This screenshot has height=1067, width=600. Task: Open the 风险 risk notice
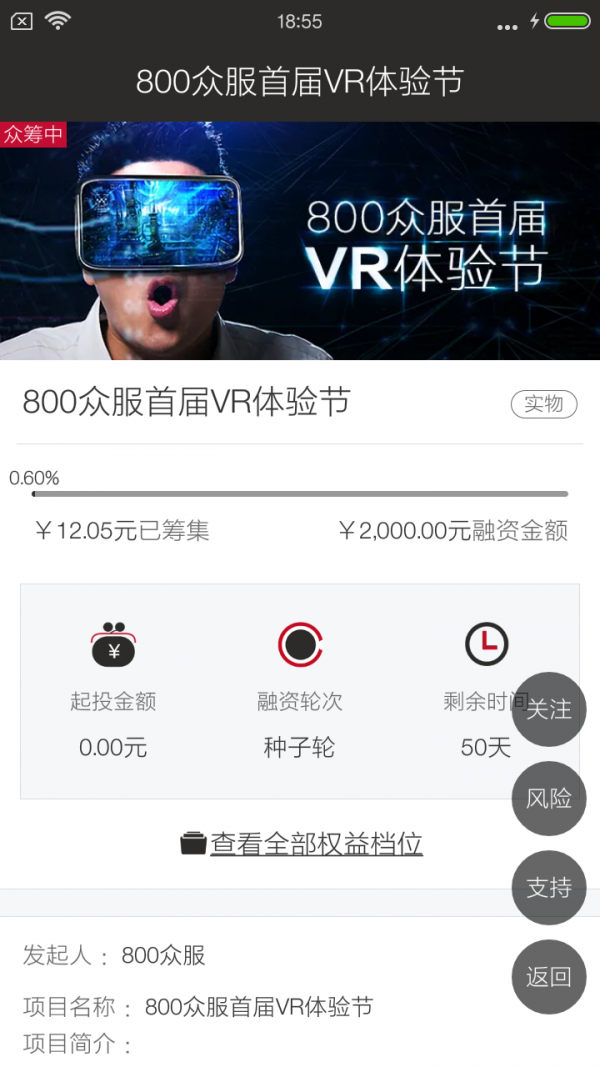[548, 798]
